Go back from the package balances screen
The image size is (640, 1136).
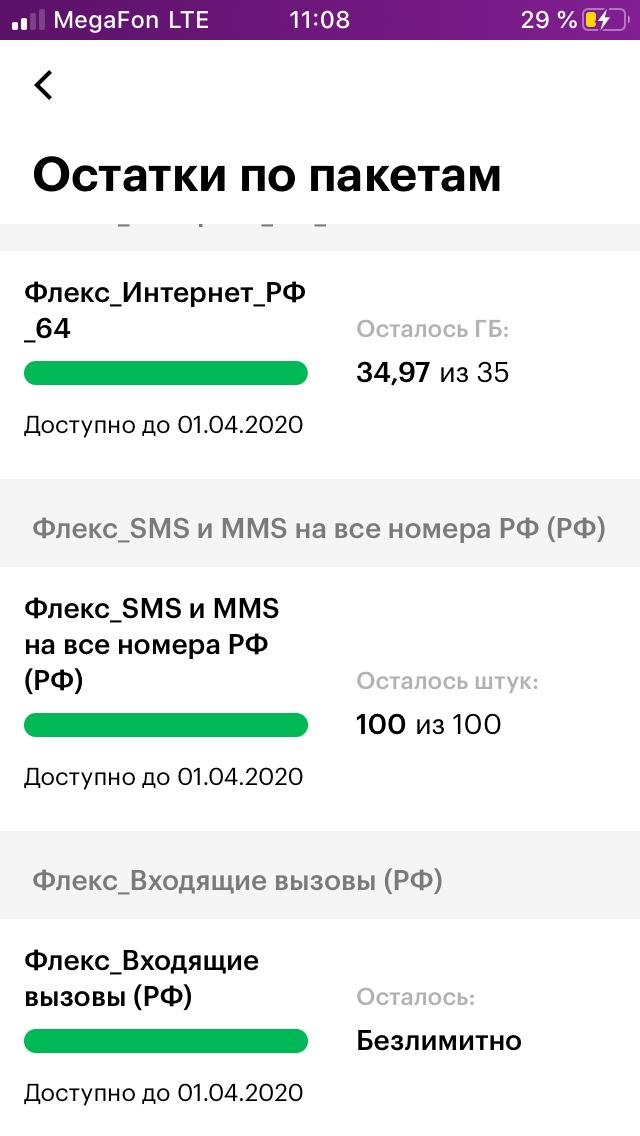point(43,85)
